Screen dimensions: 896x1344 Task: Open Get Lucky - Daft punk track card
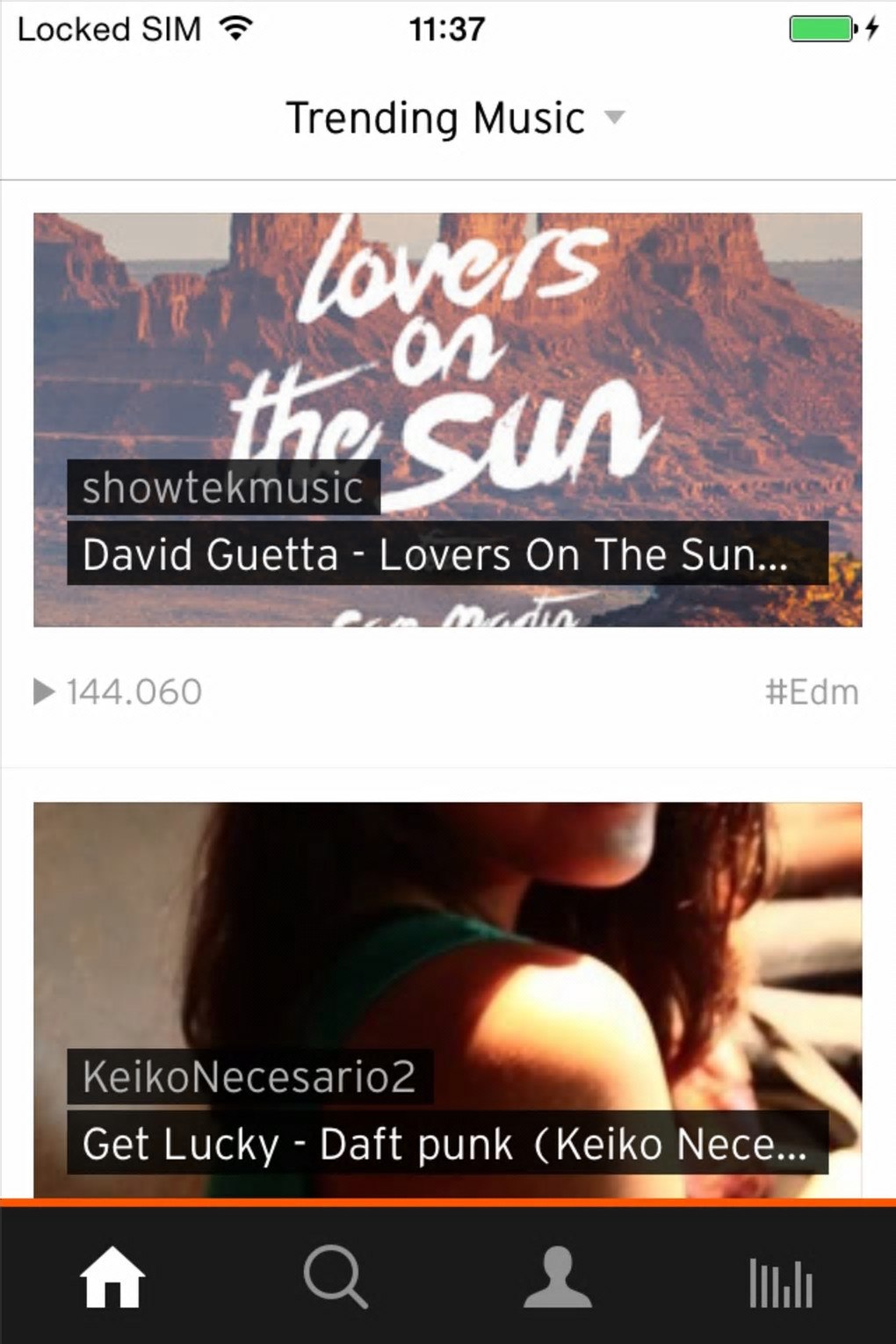447,1000
